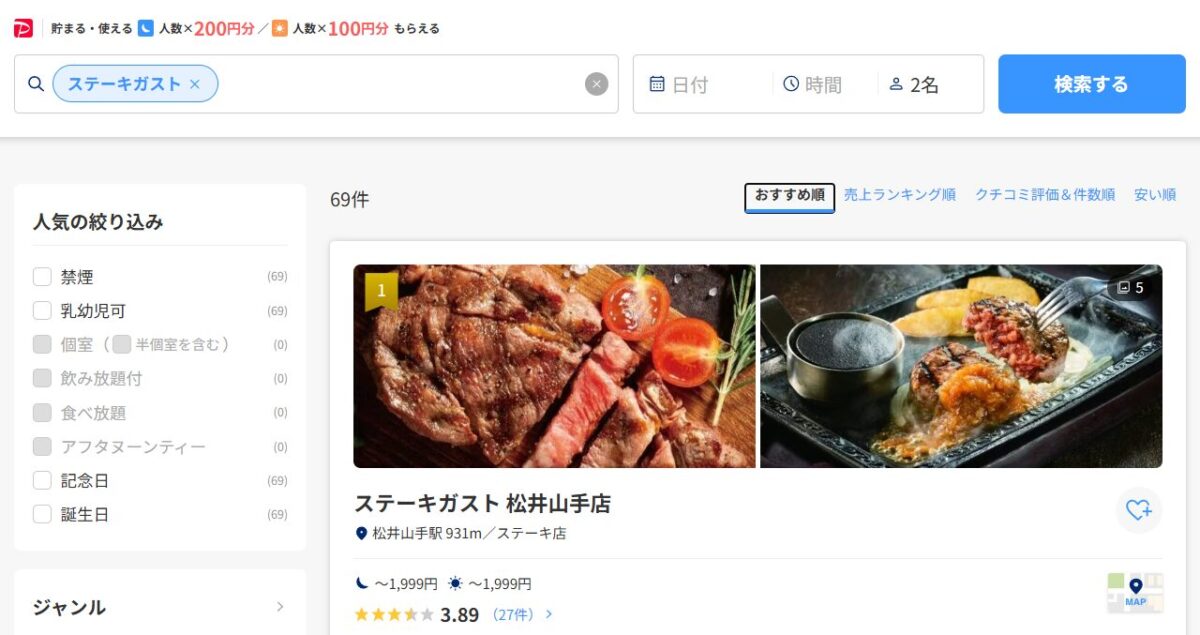Image resolution: width=1200 pixels, height=635 pixels.
Task: Check the 禁煙 filter
Action: click(42, 277)
